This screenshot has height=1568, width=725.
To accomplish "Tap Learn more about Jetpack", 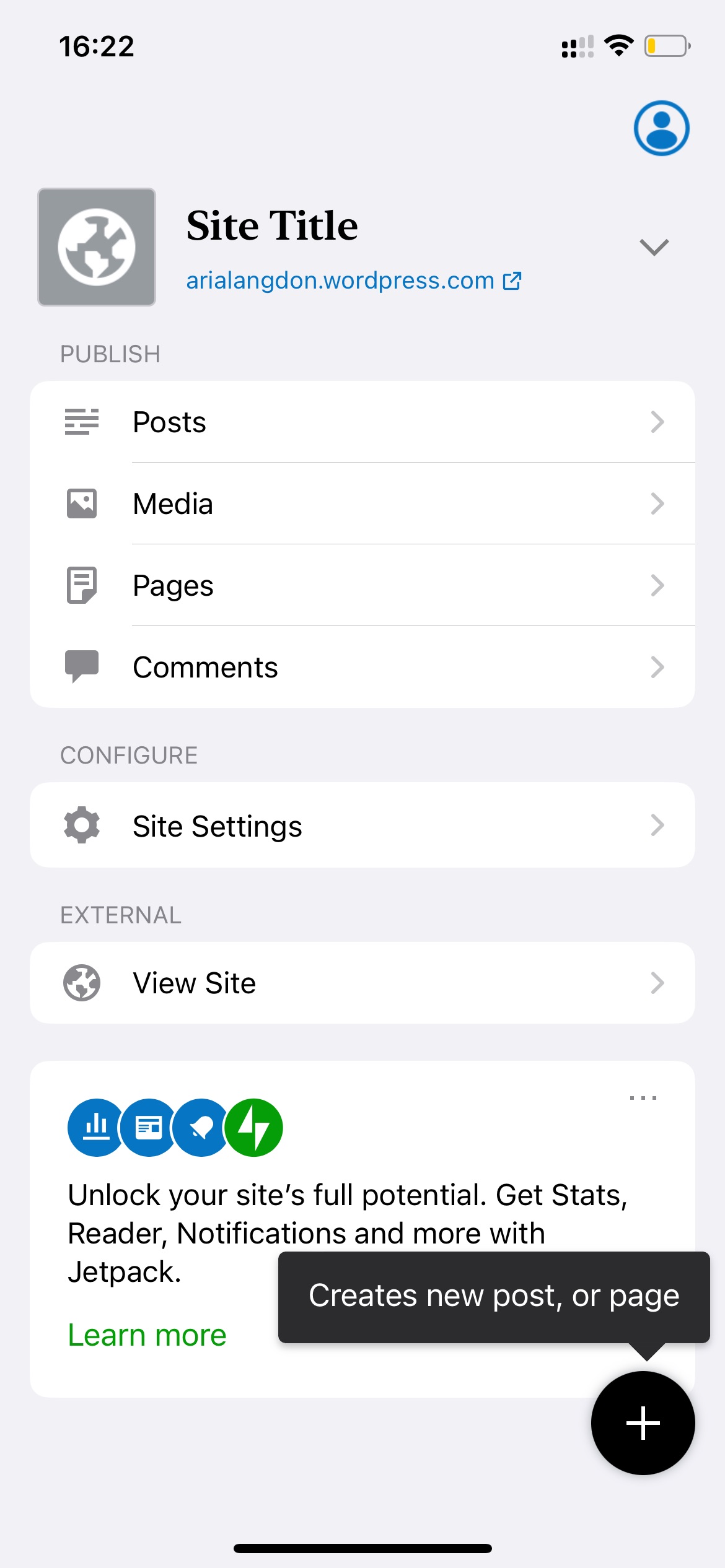I will [147, 1335].
